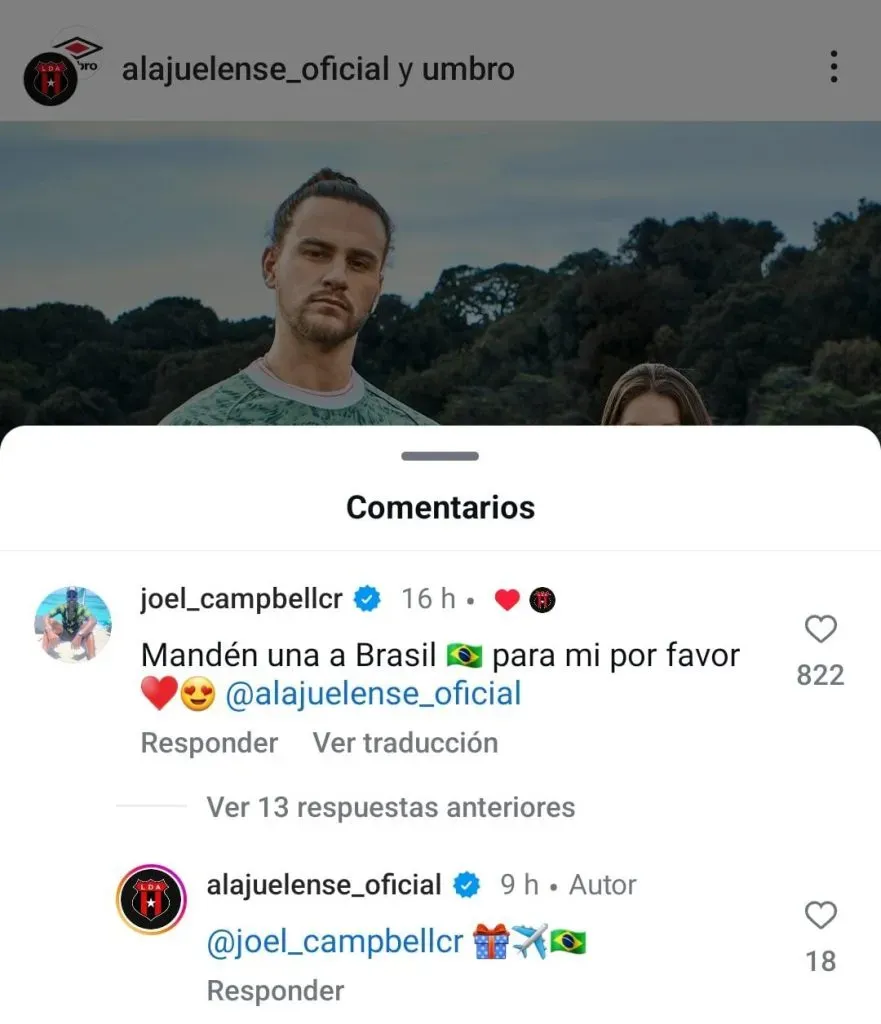
Task: Click Responder under Campbell's comment
Action: [210, 743]
